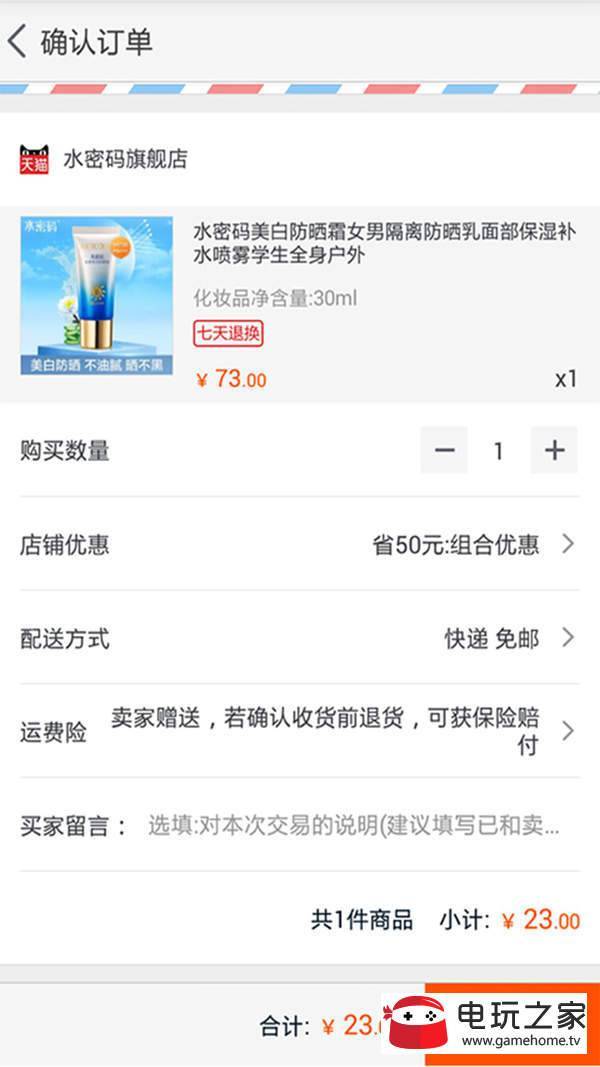The width and height of the screenshot is (600, 1067).
Task: Increase purchase quantity with the plus button
Action: tap(554, 450)
